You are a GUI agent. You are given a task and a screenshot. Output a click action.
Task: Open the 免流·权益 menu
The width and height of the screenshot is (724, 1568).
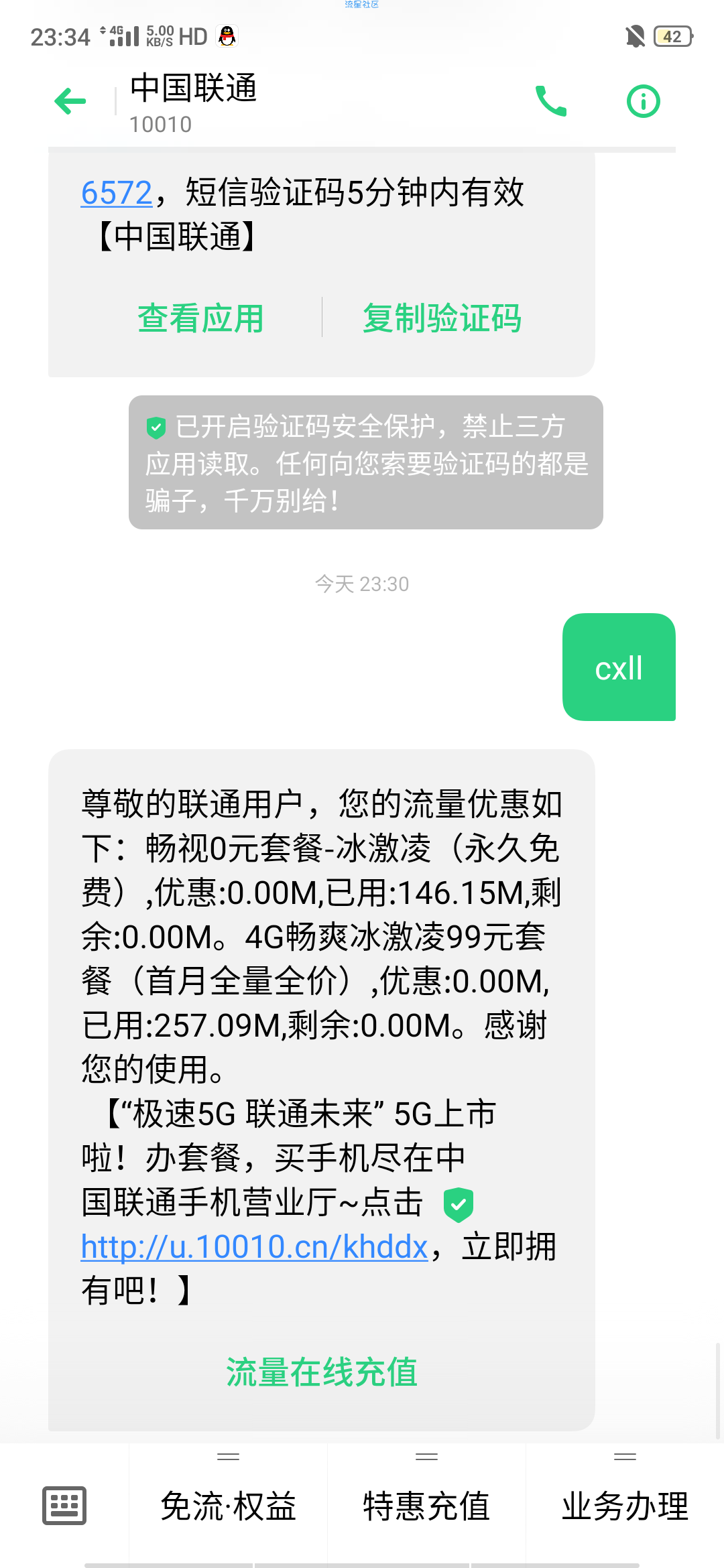(228, 1506)
